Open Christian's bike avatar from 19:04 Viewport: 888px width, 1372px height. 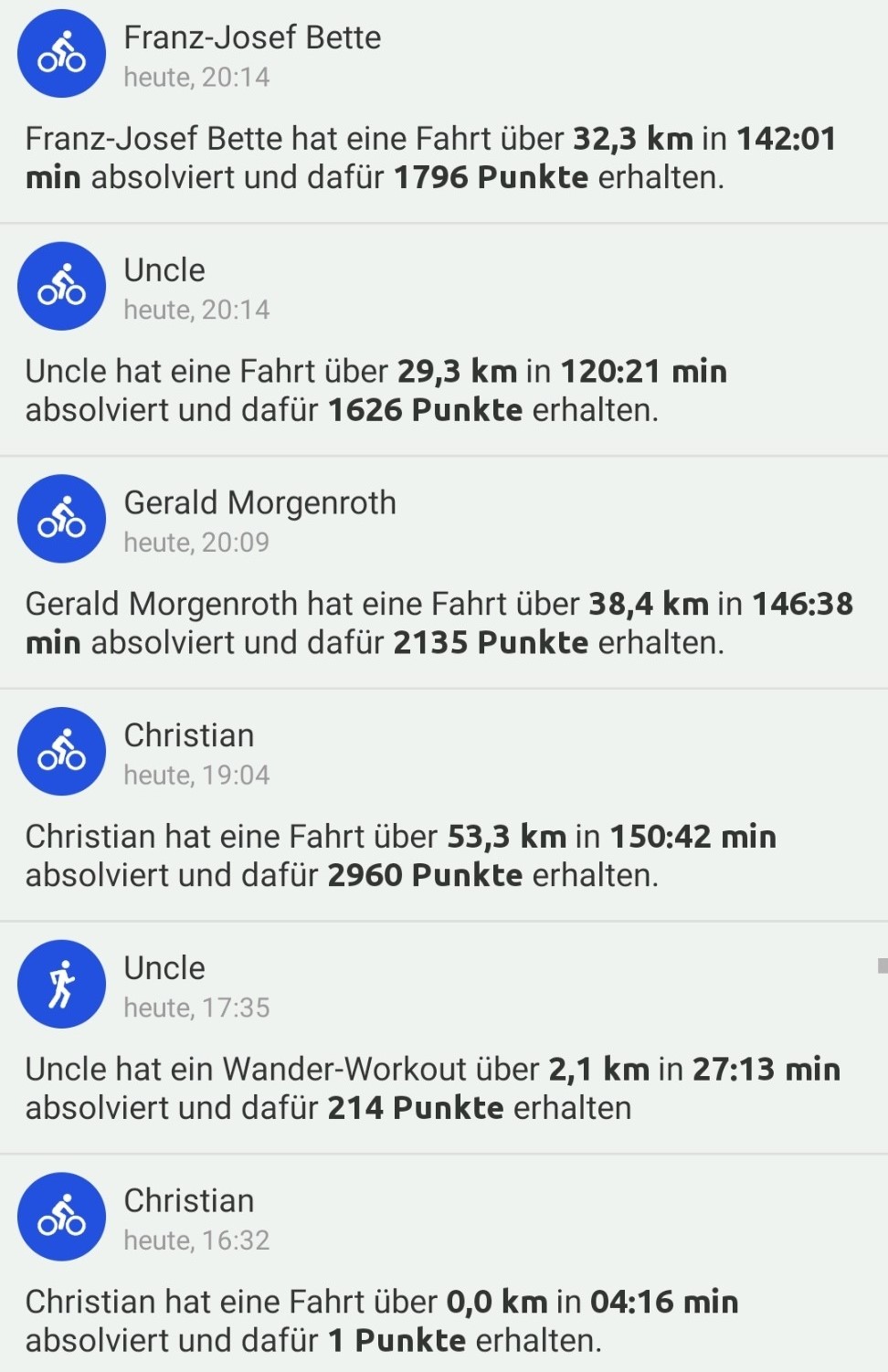click(x=60, y=751)
